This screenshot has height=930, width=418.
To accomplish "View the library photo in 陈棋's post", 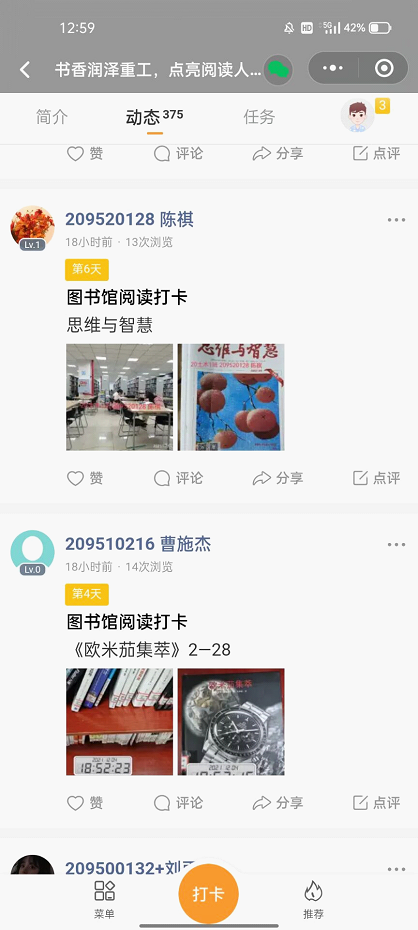I will pos(119,397).
